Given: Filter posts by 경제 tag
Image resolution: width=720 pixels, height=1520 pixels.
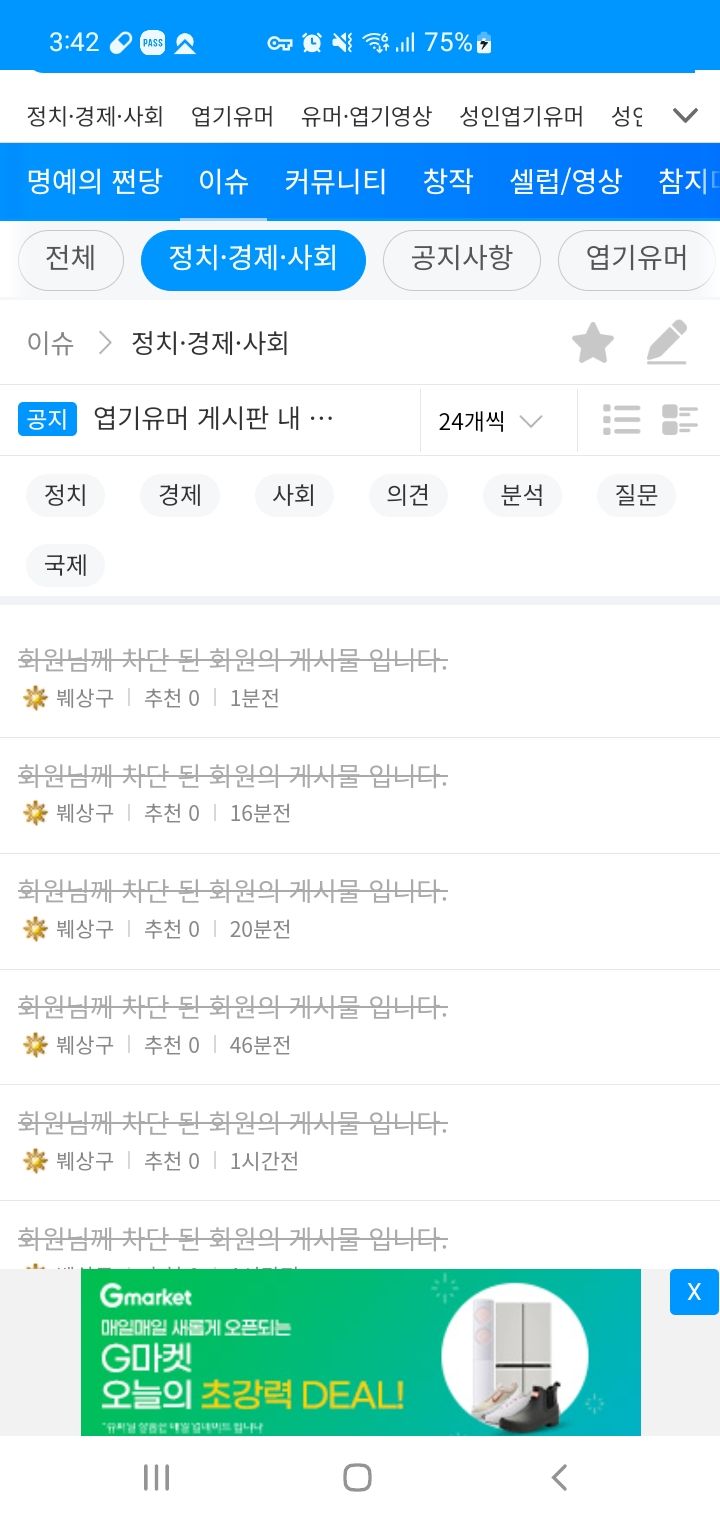Looking at the screenshot, I should click(x=180, y=495).
